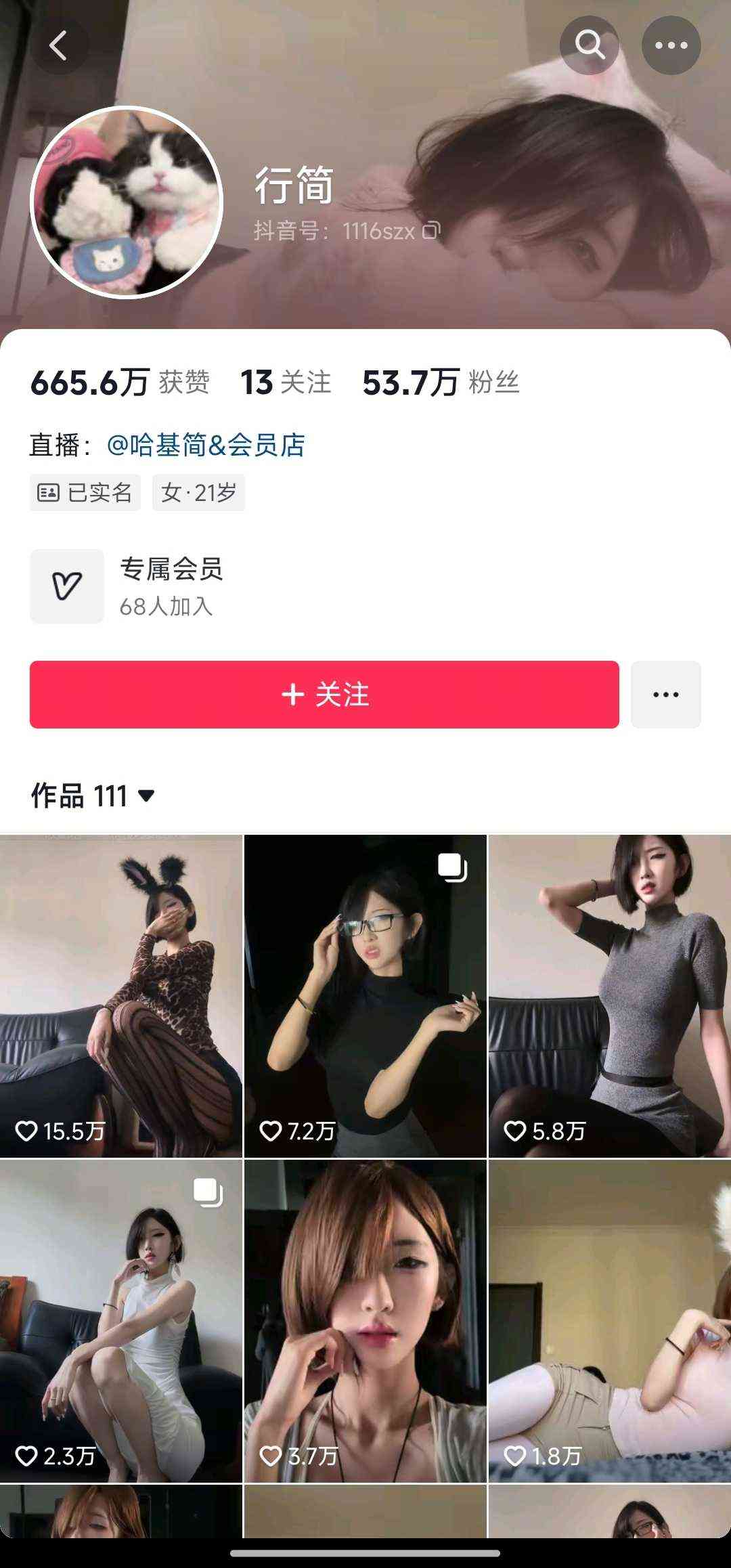
Task: Open the post with 7.2万 likes
Action: click(365, 995)
